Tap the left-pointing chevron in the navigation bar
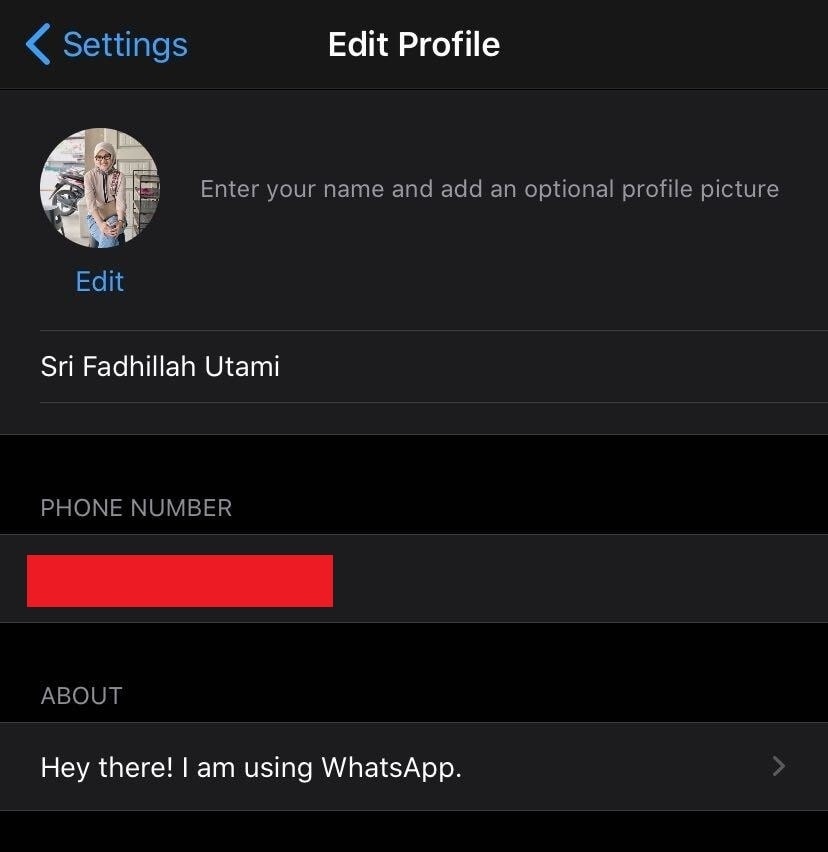Screen dimensions: 828x852 [x=38, y=44]
